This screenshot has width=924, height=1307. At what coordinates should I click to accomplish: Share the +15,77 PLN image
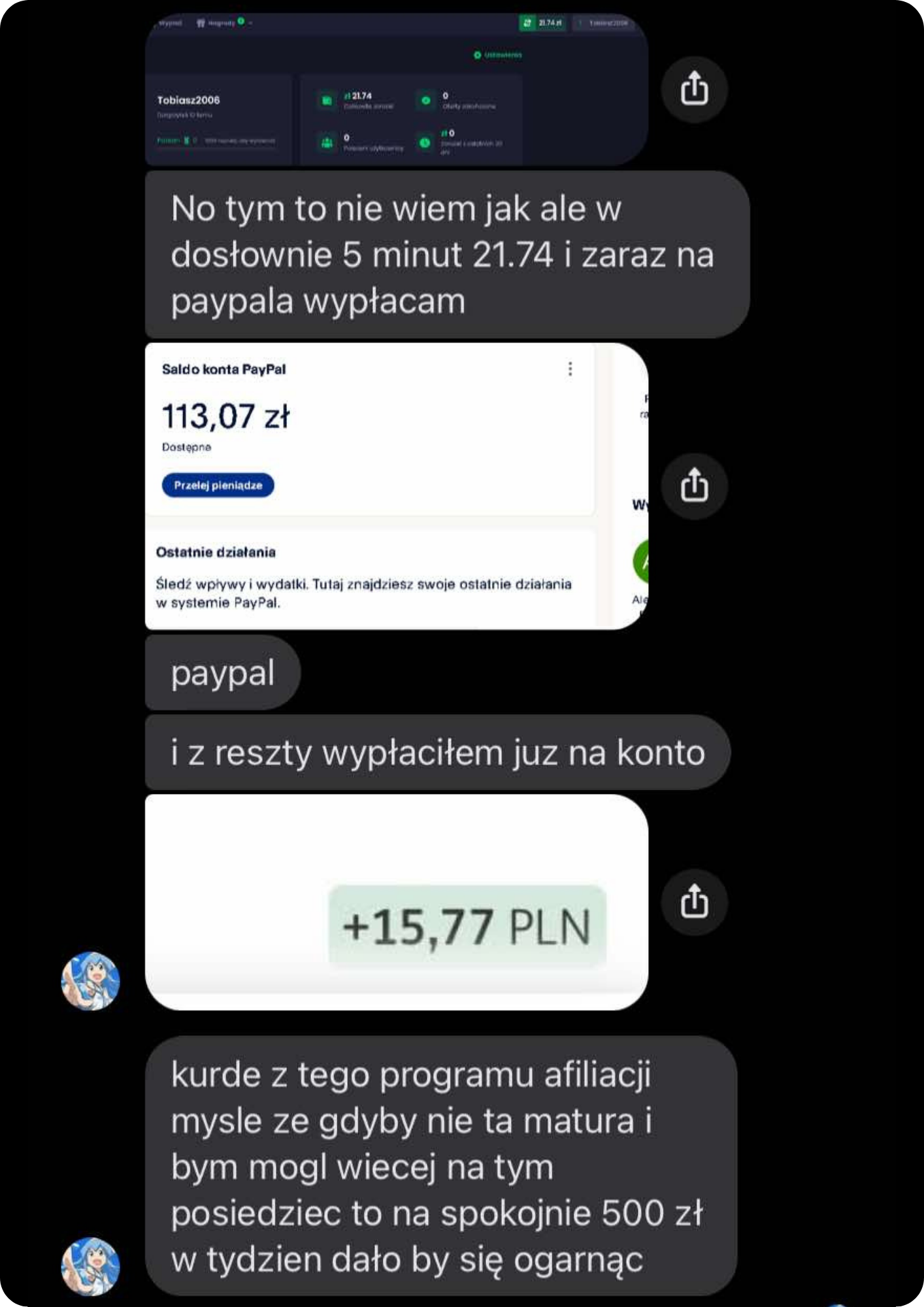point(694,902)
